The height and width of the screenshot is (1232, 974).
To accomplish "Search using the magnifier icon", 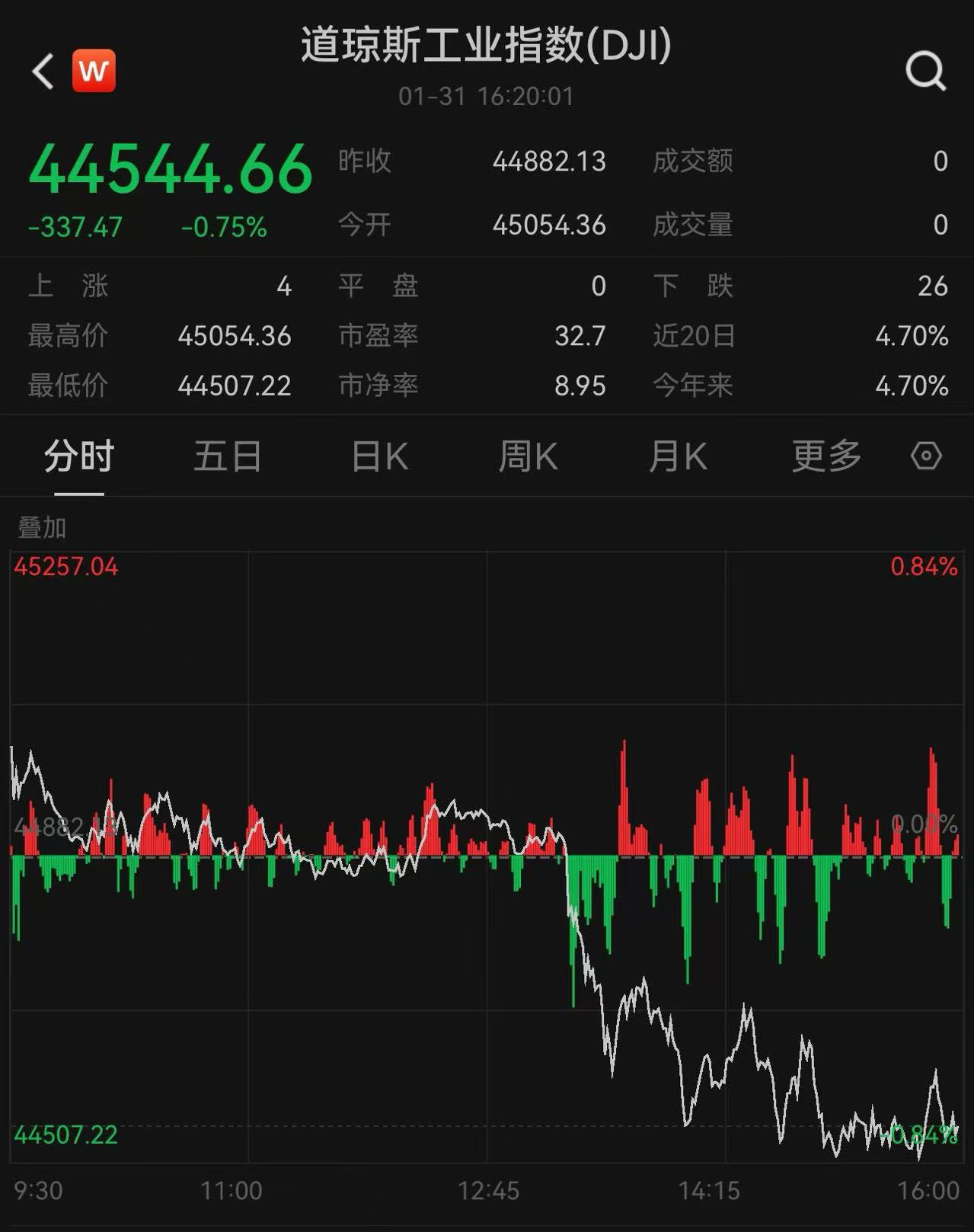I will (925, 72).
